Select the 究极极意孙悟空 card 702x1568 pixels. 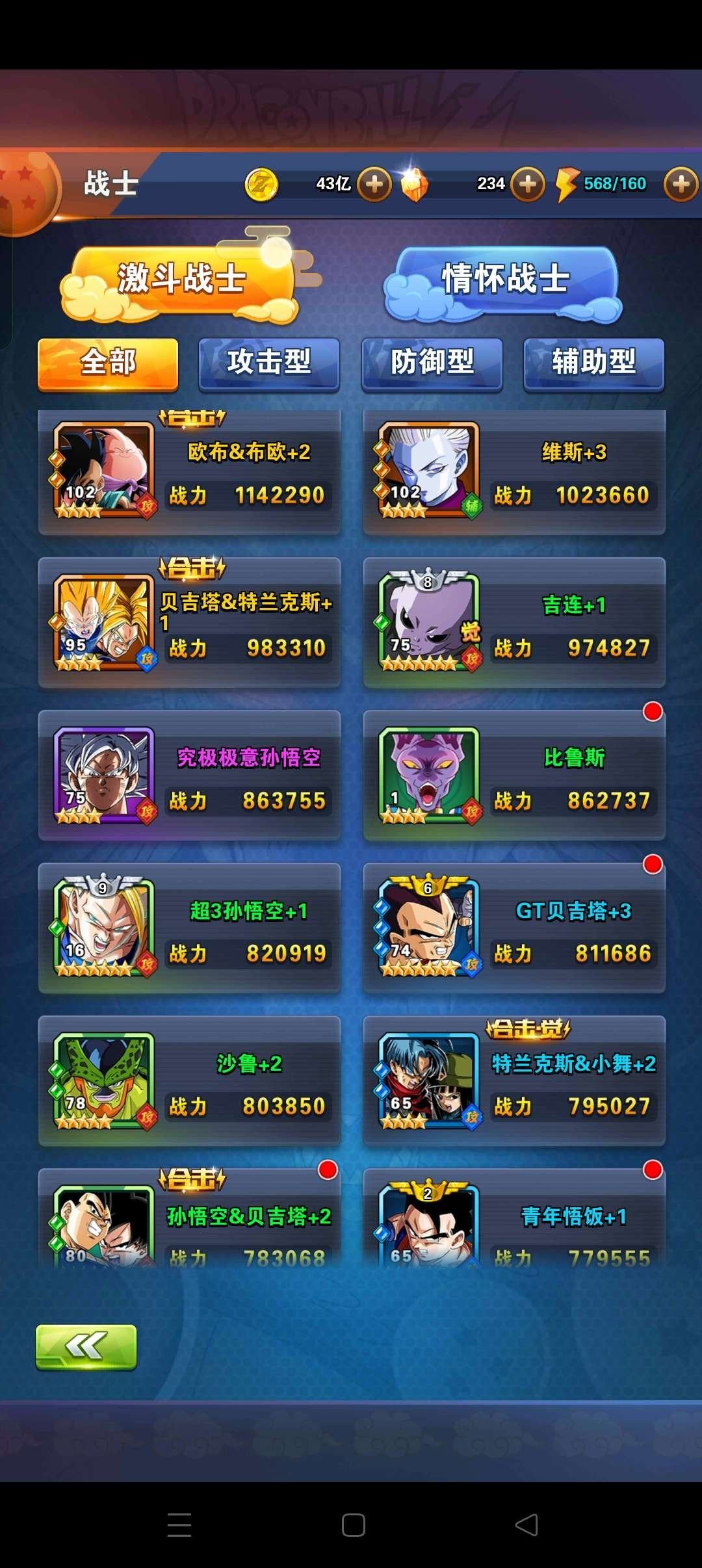click(188, 776)
